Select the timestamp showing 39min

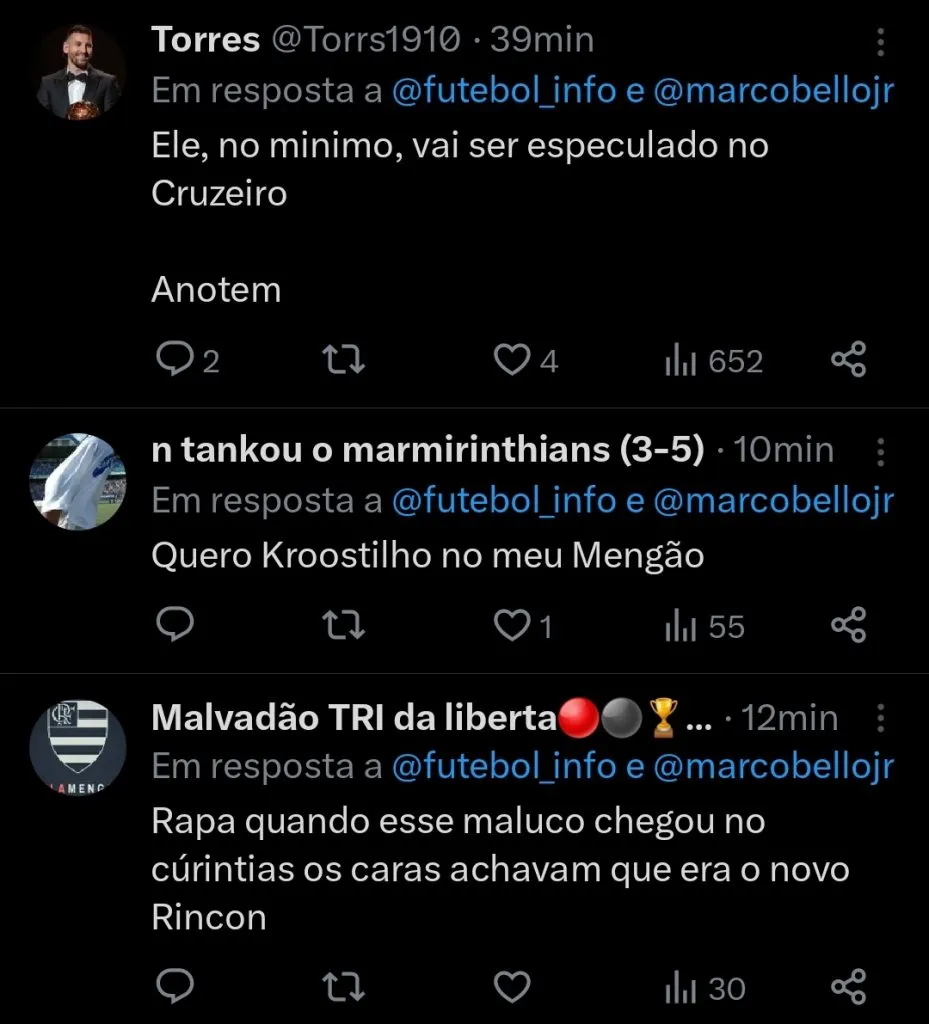540,40
